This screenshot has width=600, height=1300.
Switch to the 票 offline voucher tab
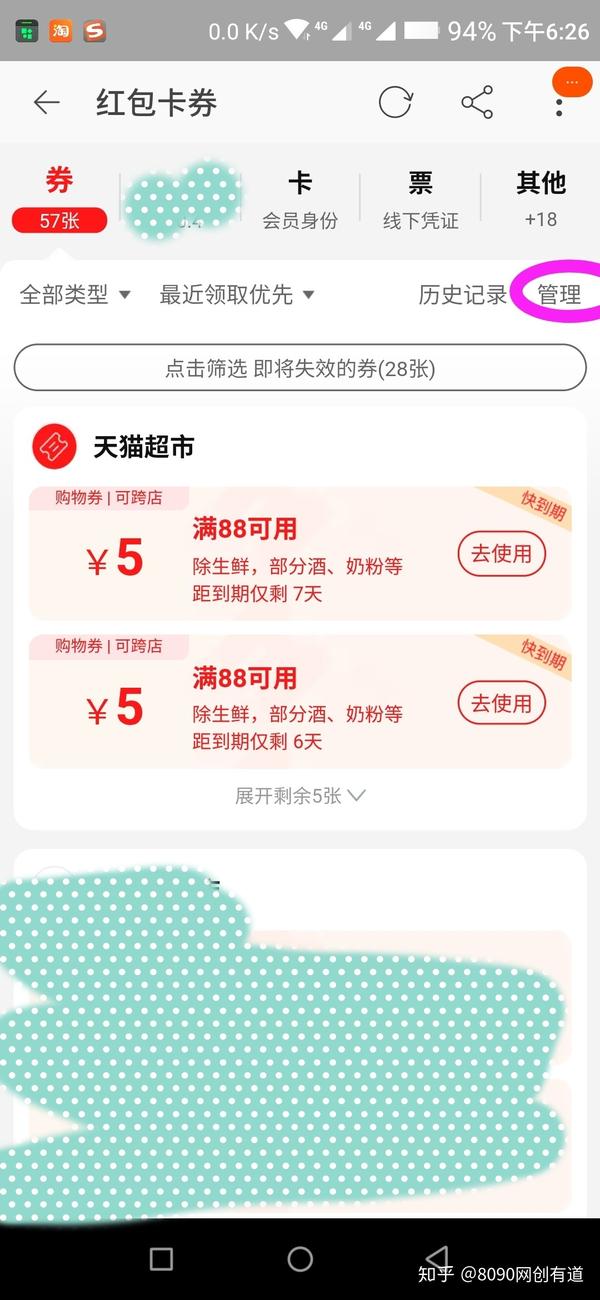click(420, 198)
